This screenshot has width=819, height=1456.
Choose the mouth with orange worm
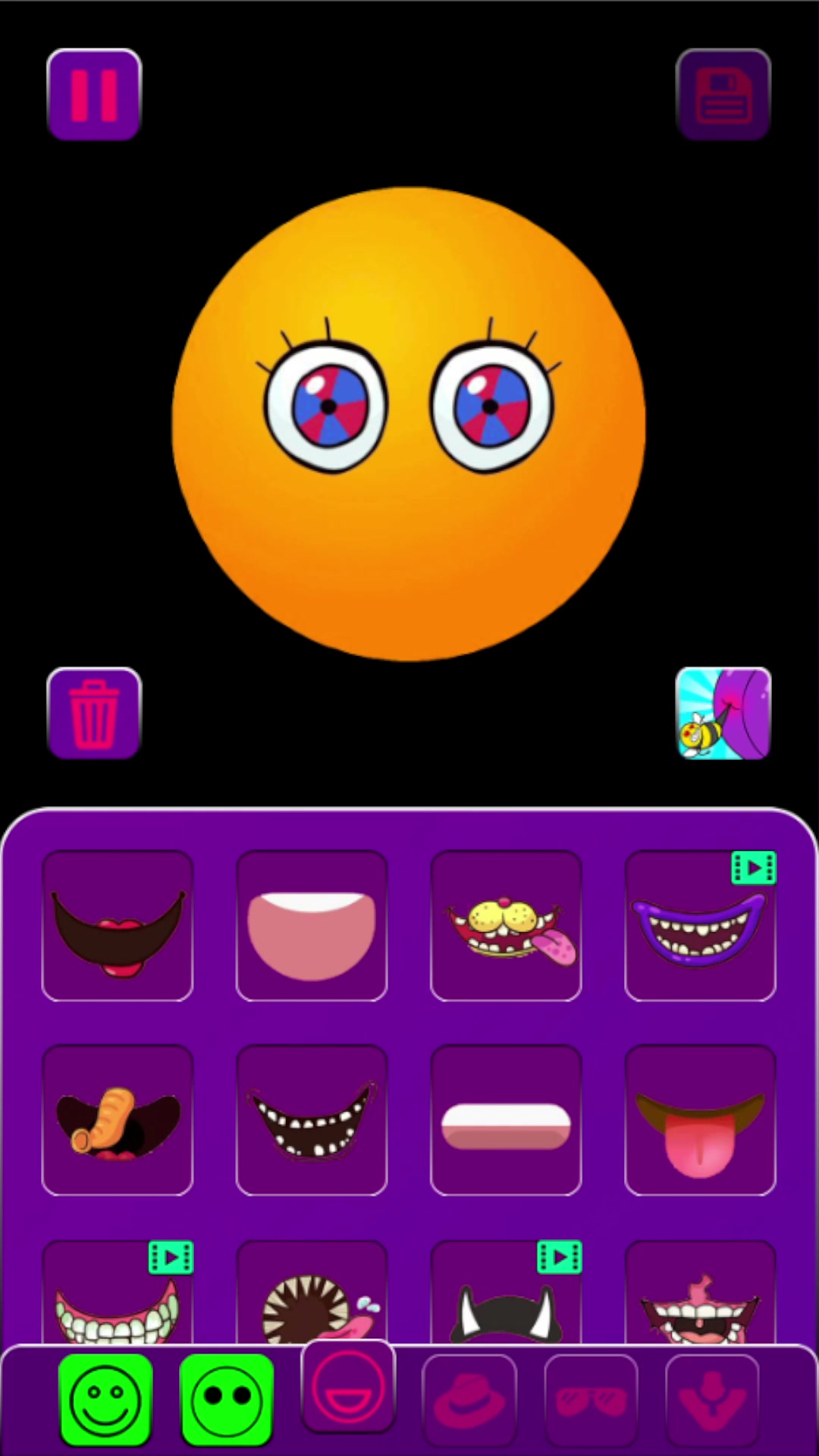[x=118, y=1120]
